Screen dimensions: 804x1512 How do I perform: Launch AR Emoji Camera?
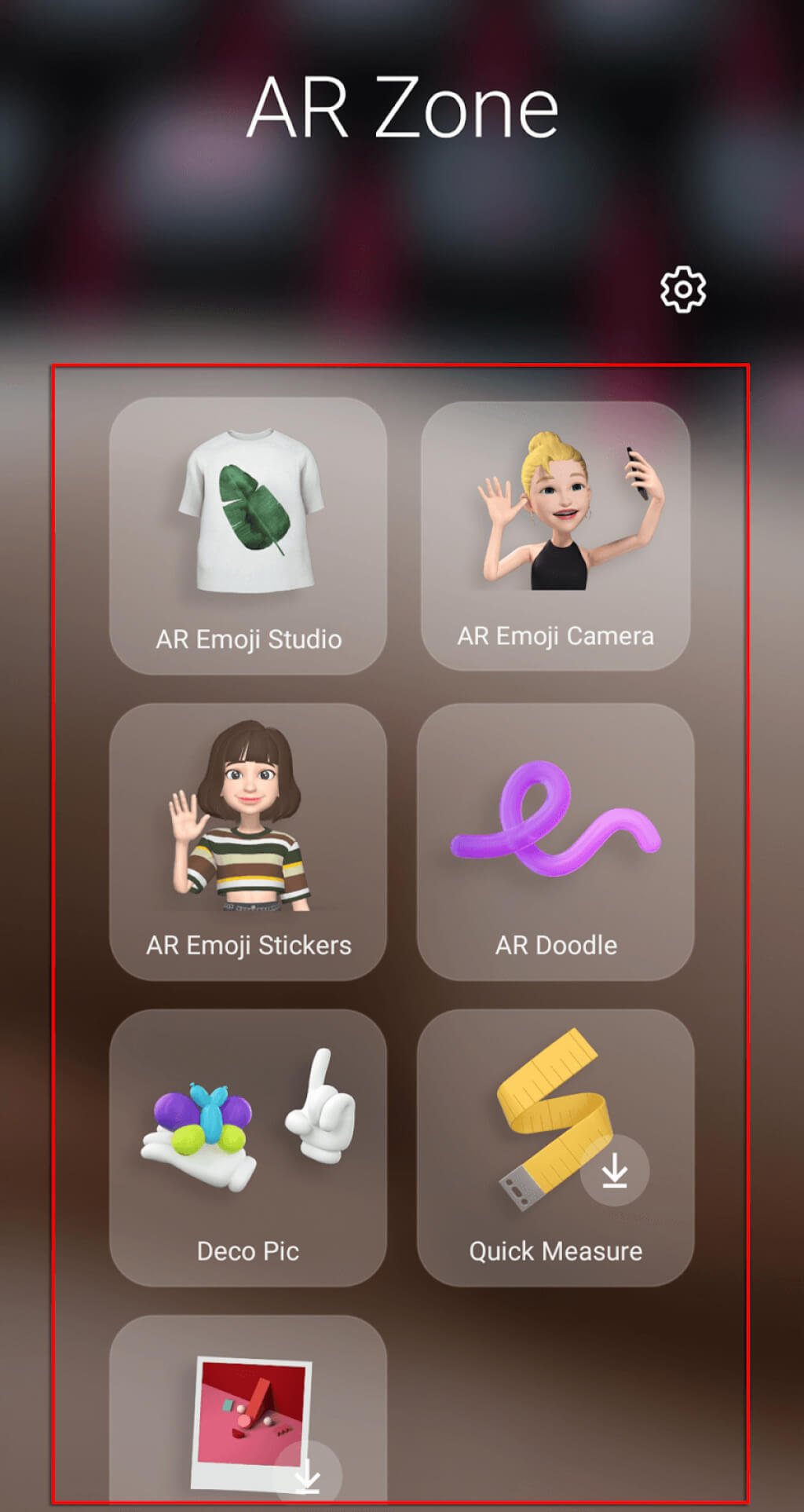point(555,536)
